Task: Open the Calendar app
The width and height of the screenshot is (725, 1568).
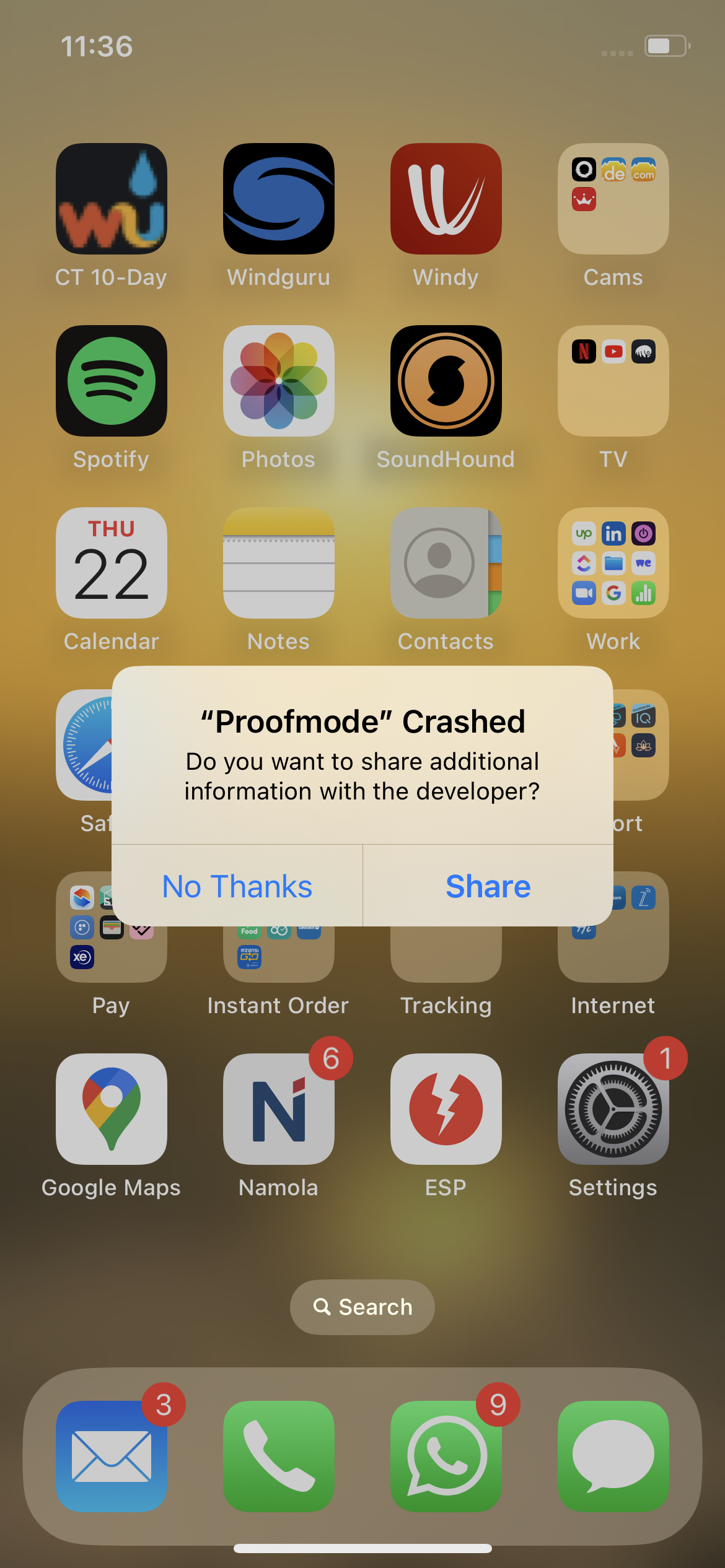Action: [112, 563]
